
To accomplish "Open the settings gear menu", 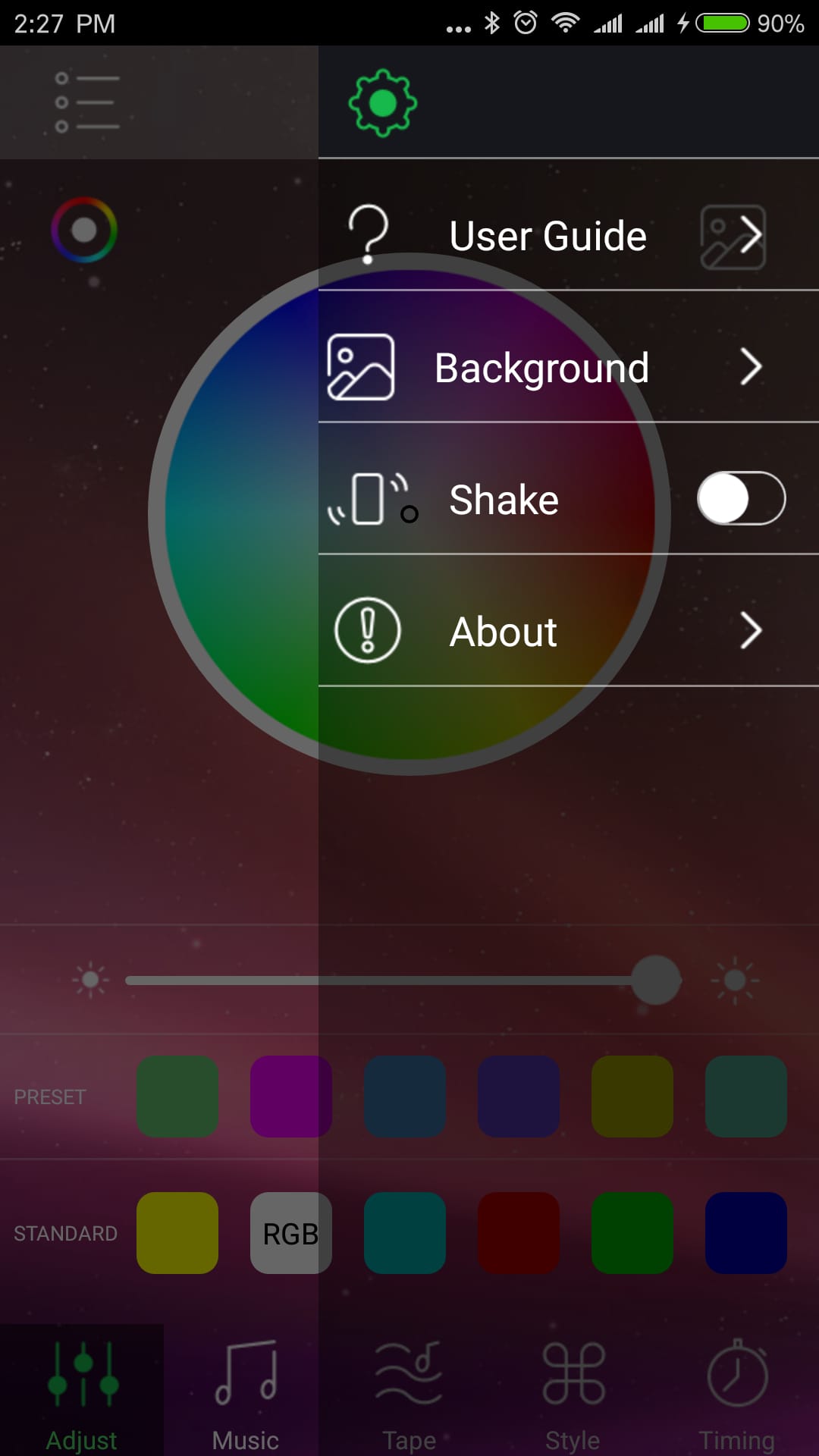I will click(384, 102).
